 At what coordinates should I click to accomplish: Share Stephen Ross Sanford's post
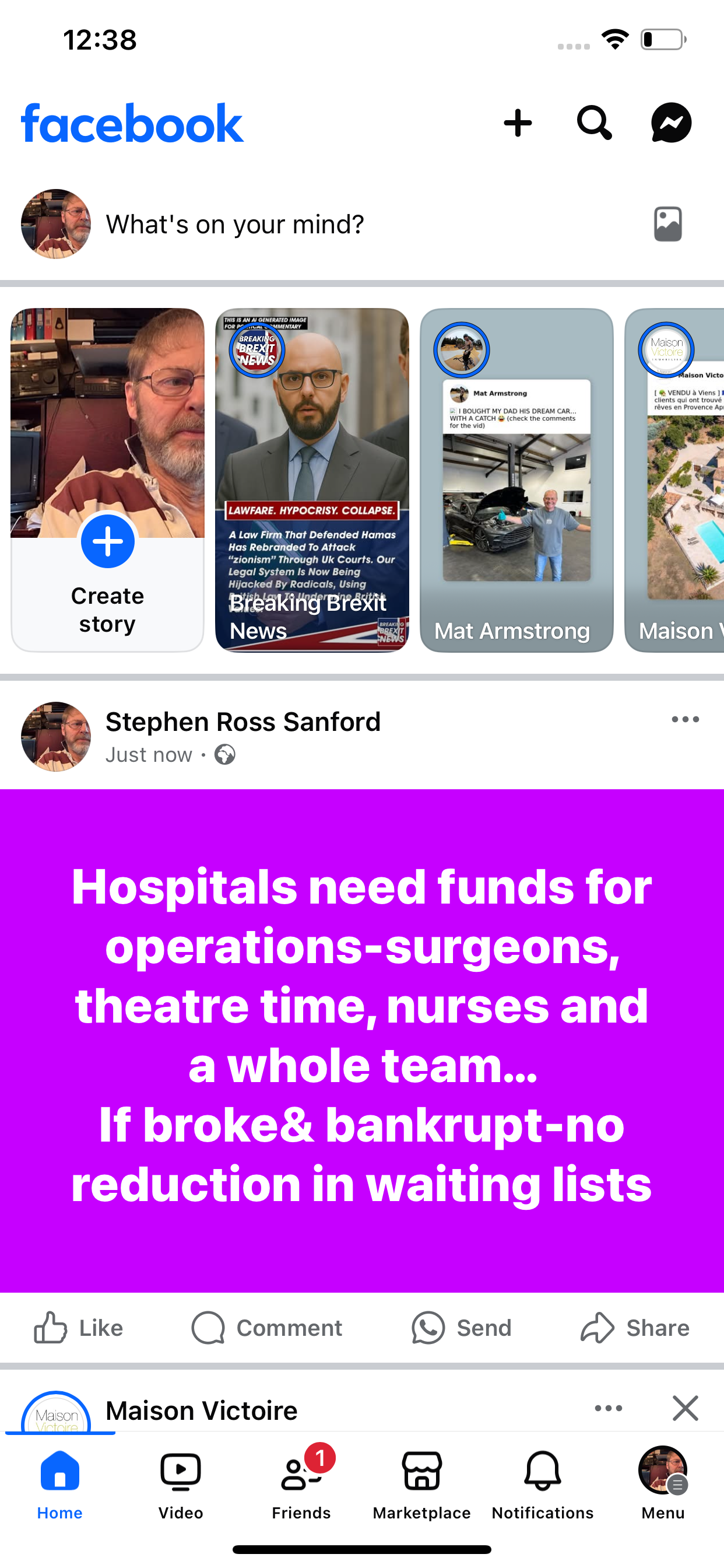pos(635,1328)
